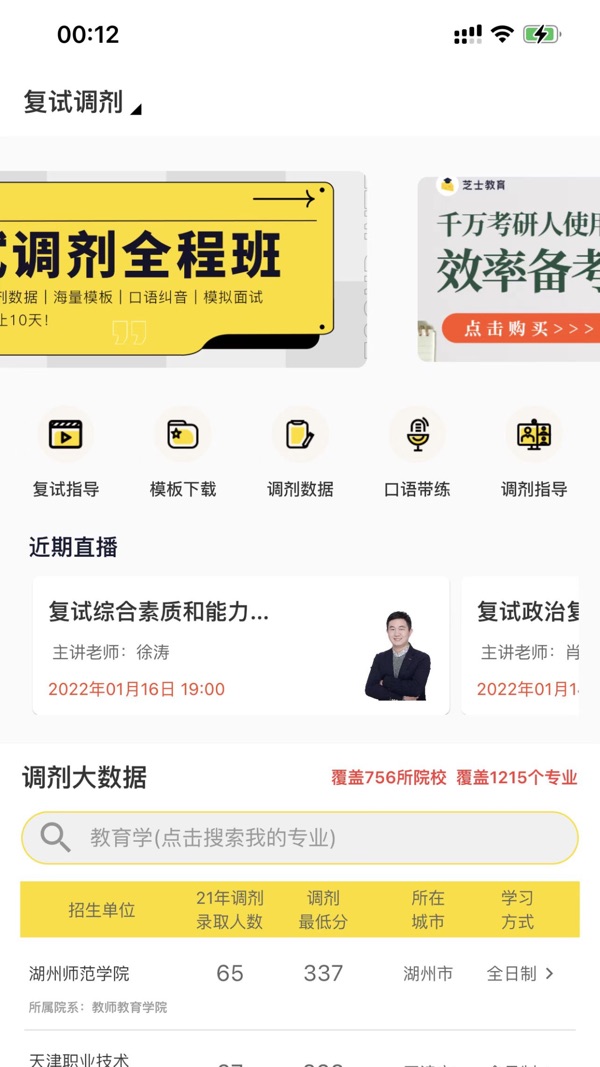600x1067 pixels.
Task: Open live class by teacher 徐涛
Action: click(240, 645)
